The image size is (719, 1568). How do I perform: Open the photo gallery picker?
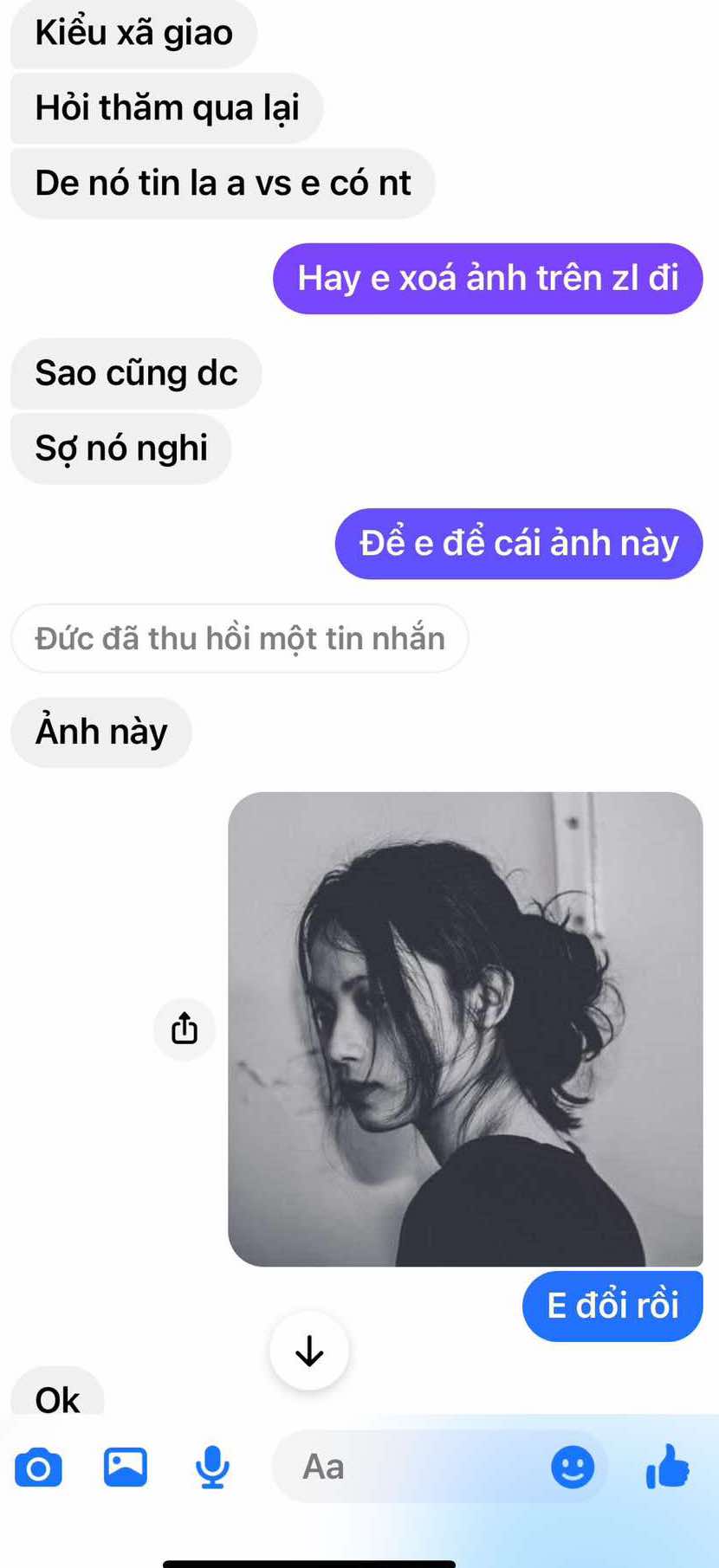point(126,1467)
